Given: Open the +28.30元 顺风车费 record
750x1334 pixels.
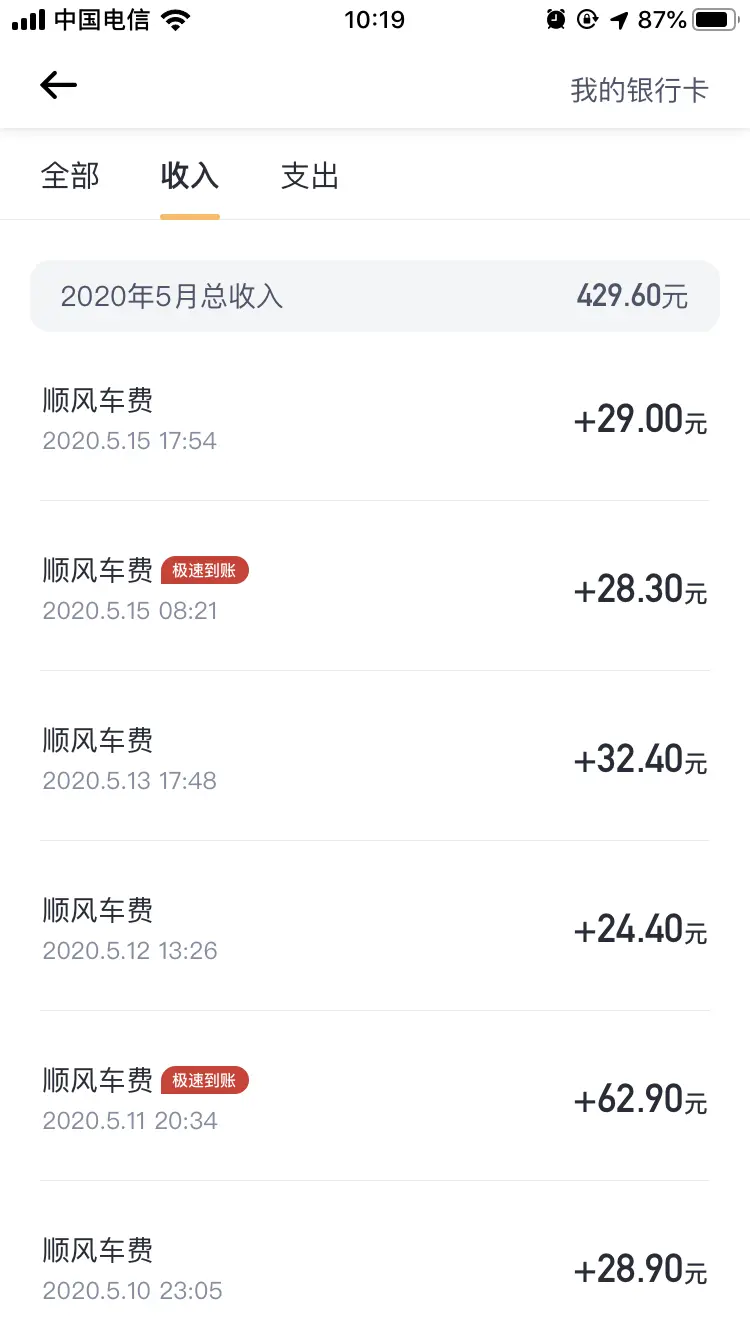Looking at the screenshot, I should click(375, 586).
